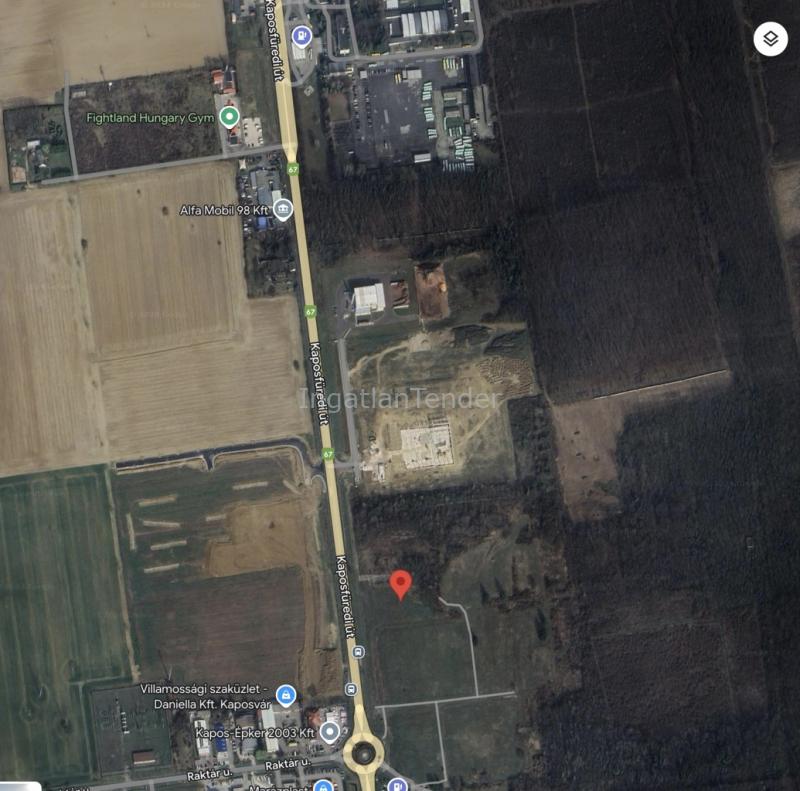Select the Alfa Mobil 98 Kft. place marker

pos(283,209)
